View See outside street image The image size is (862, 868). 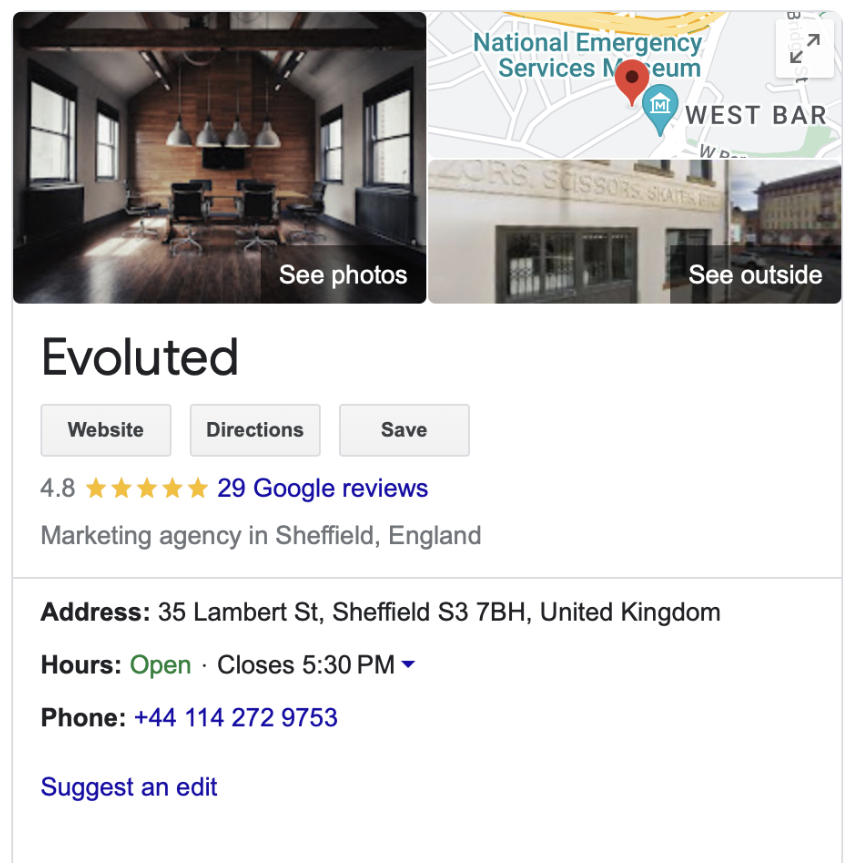pos(635,232)
